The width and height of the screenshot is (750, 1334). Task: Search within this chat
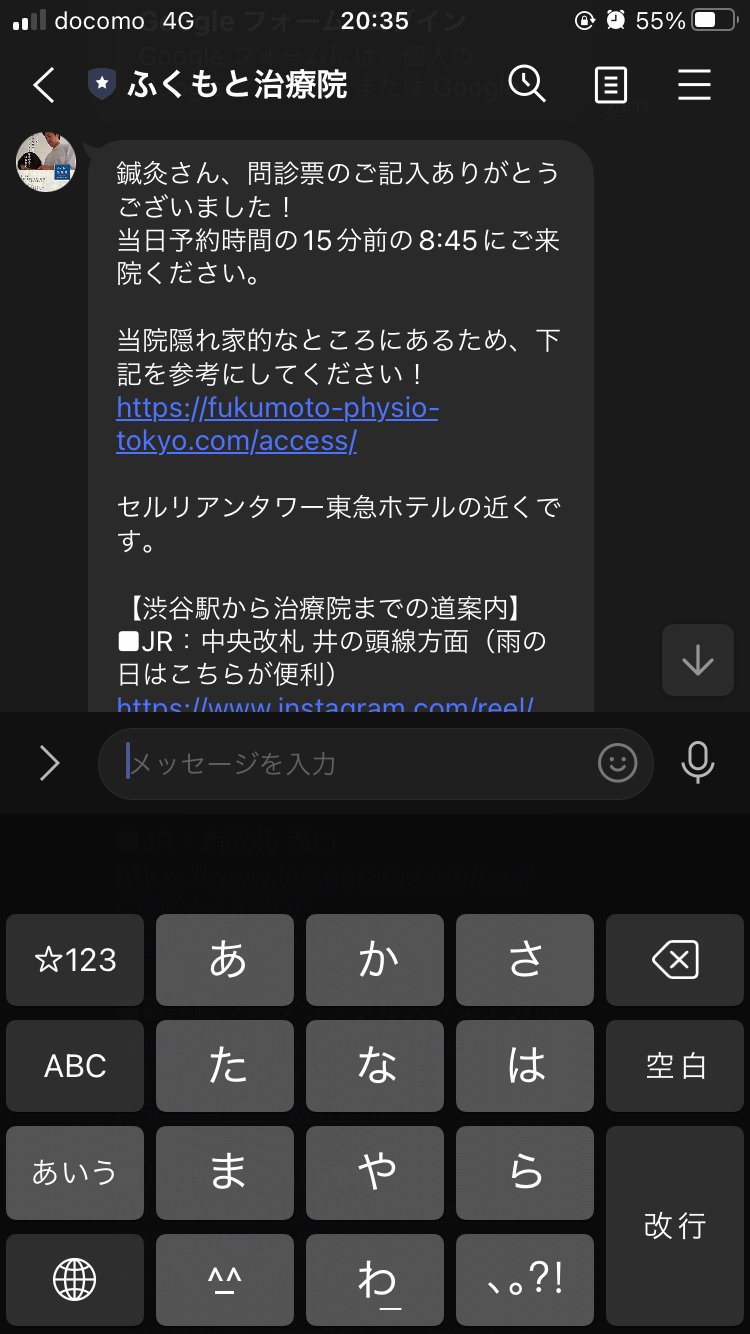coord(526,85)
